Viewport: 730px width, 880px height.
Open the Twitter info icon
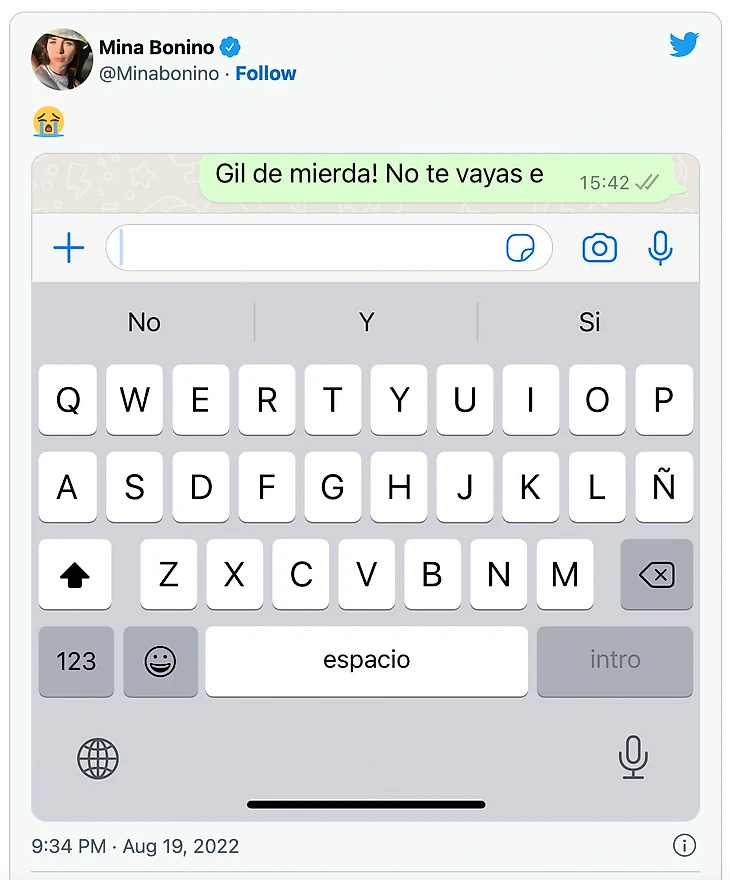tap(684, 846)
